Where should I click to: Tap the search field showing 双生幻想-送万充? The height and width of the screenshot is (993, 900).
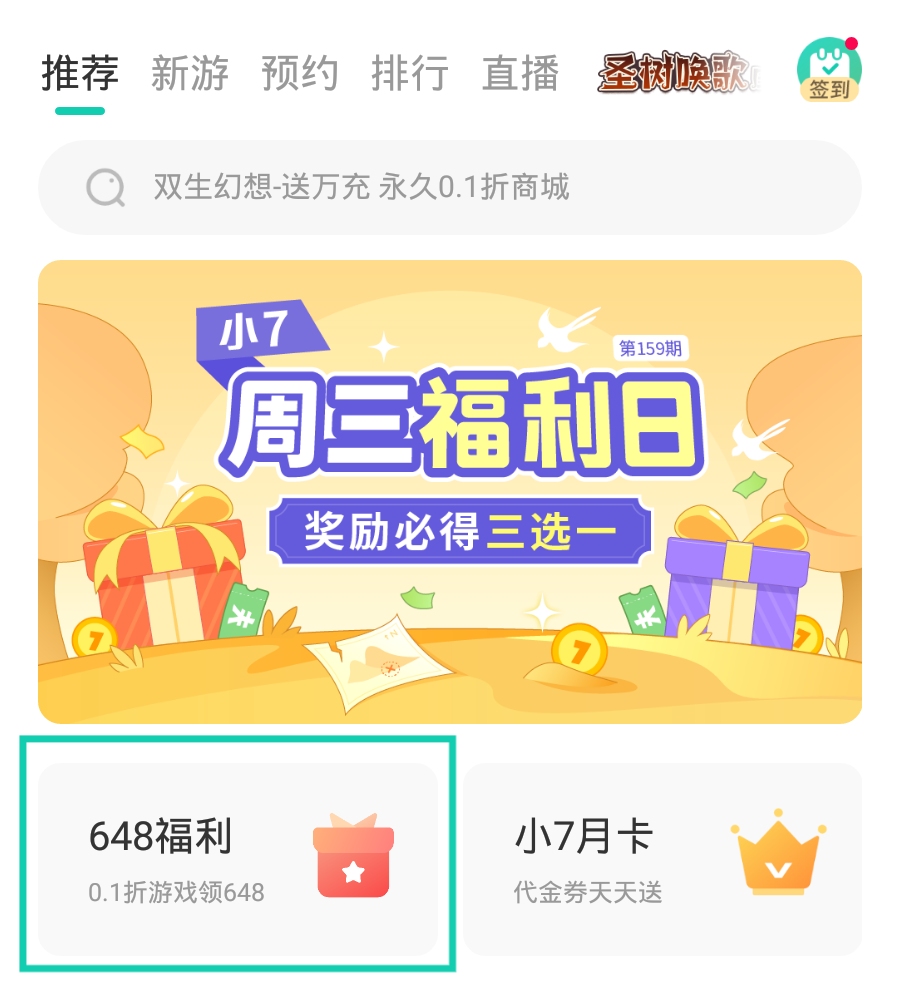click(360, 186)
